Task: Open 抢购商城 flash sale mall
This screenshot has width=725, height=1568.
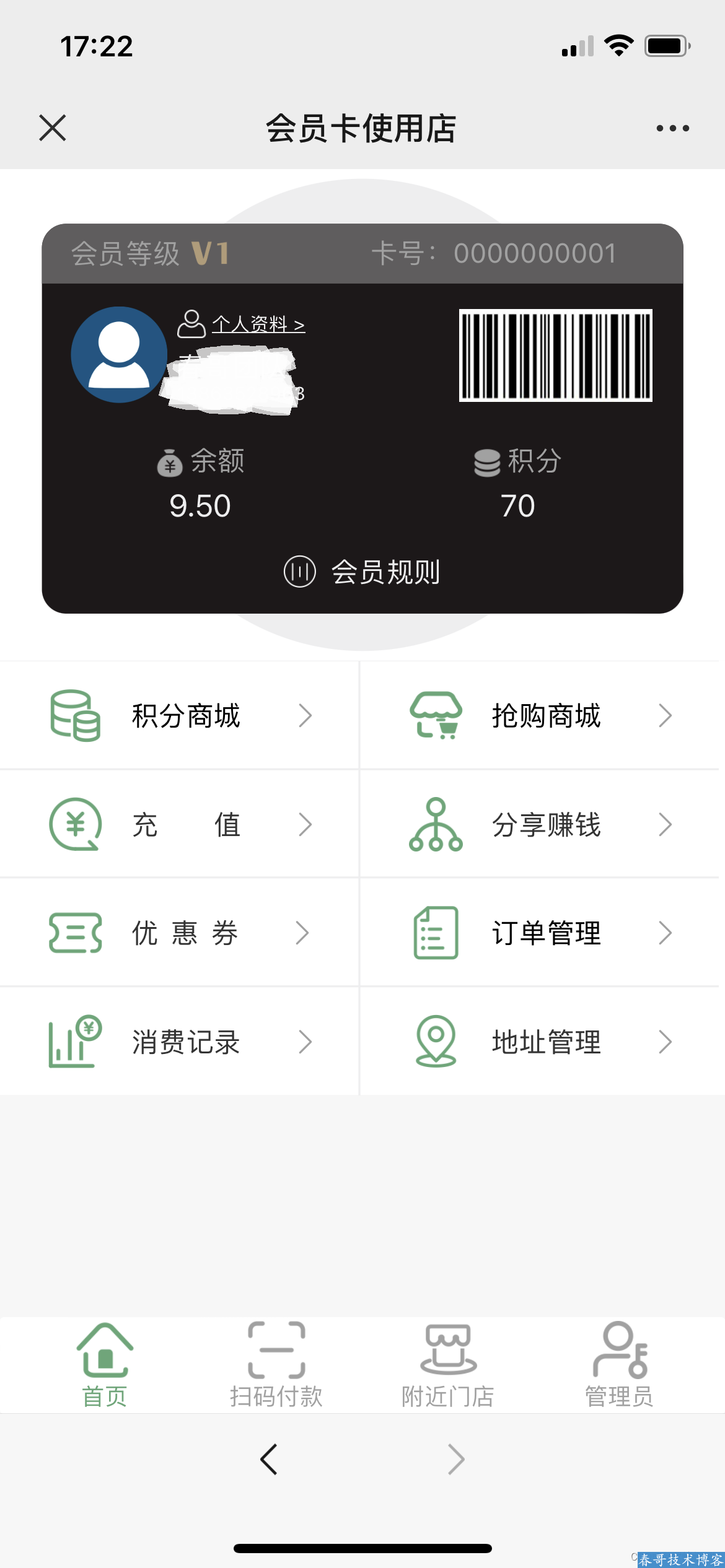Action: [540, 716]
